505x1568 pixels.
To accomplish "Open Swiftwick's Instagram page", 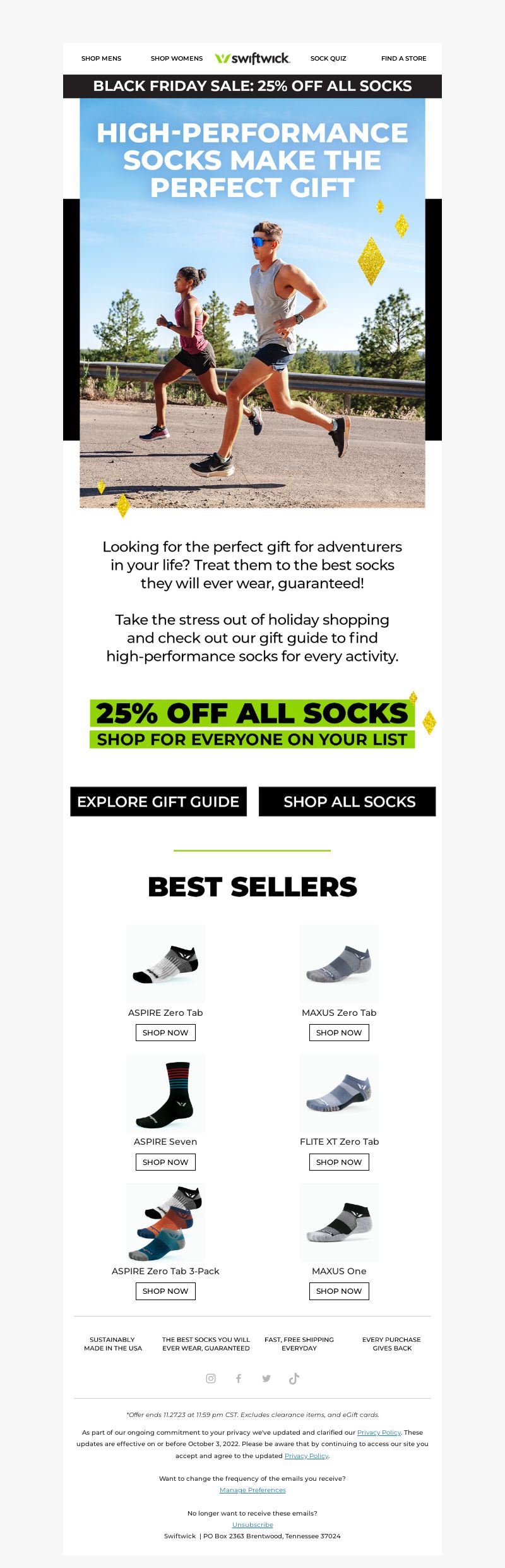I will 211,1378.
